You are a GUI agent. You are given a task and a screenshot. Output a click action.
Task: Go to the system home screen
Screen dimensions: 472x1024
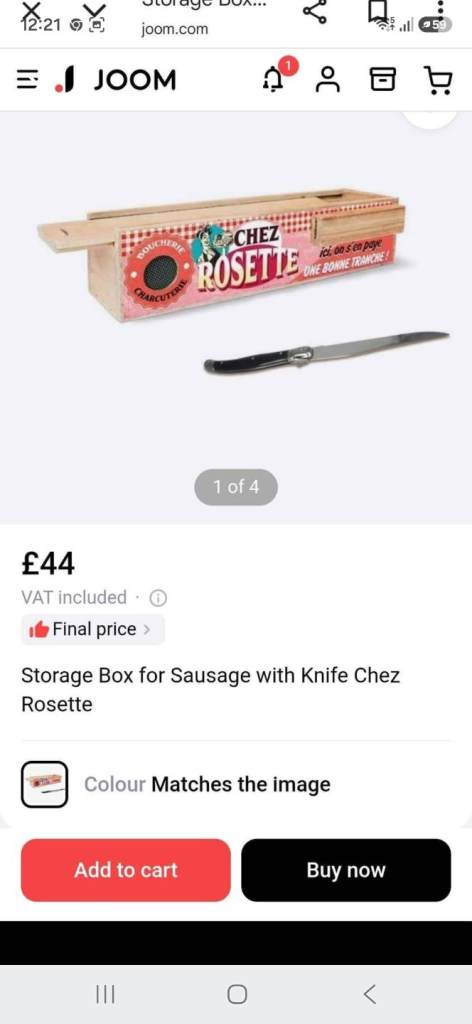point(236,994)
